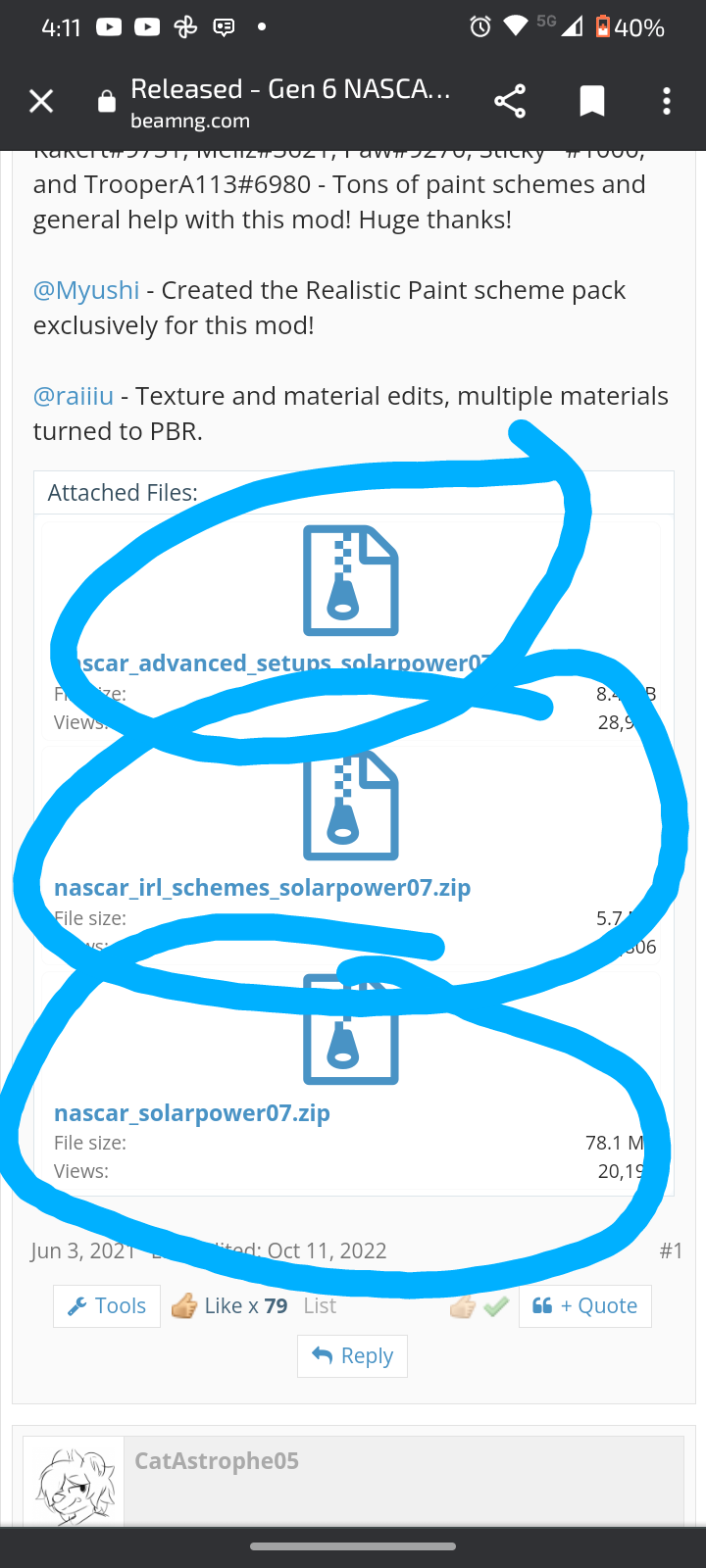Open post permalink #1
Image resolution: width=706 pixels, height=1568 pixels.
672,1250
